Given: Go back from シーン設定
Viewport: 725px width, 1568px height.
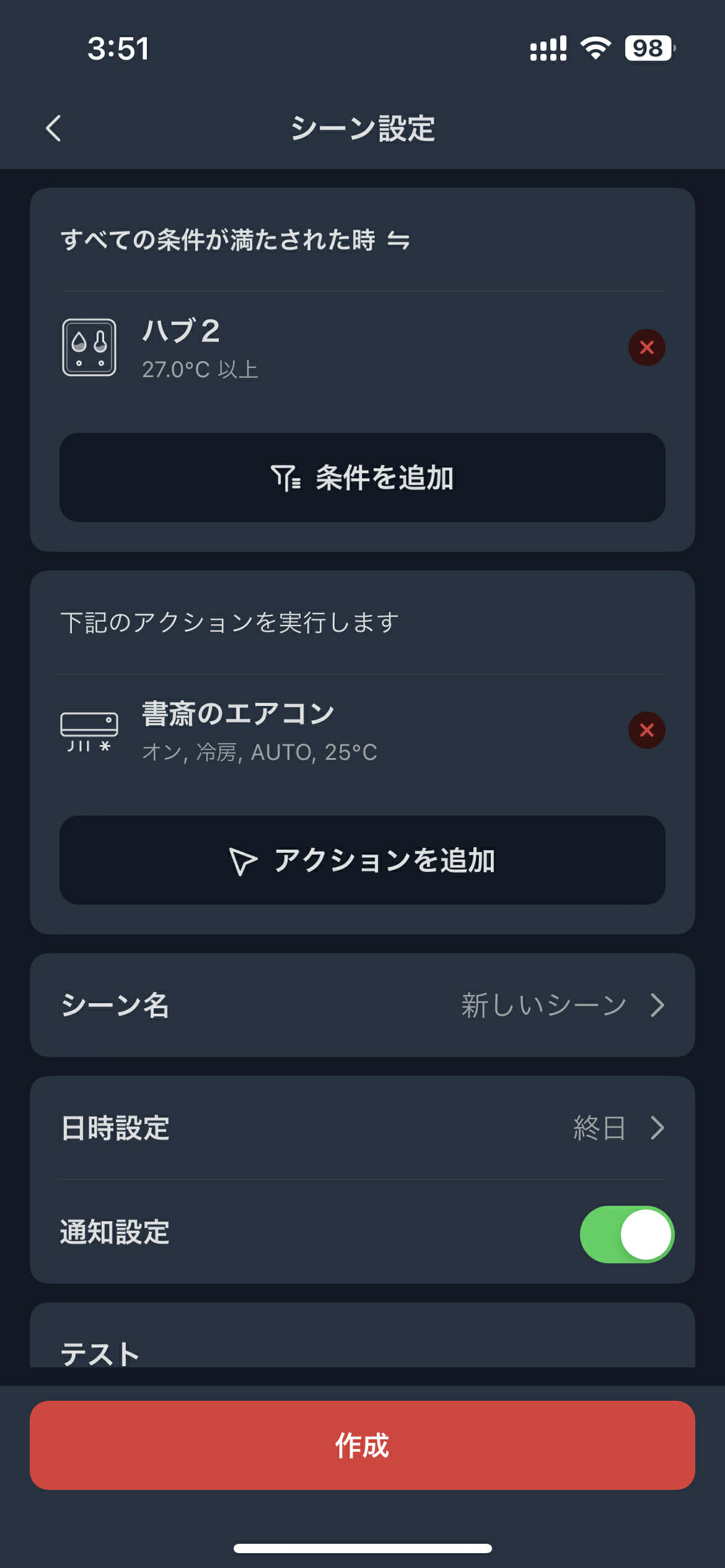Looking at the screenshot, I should (54, 128).
